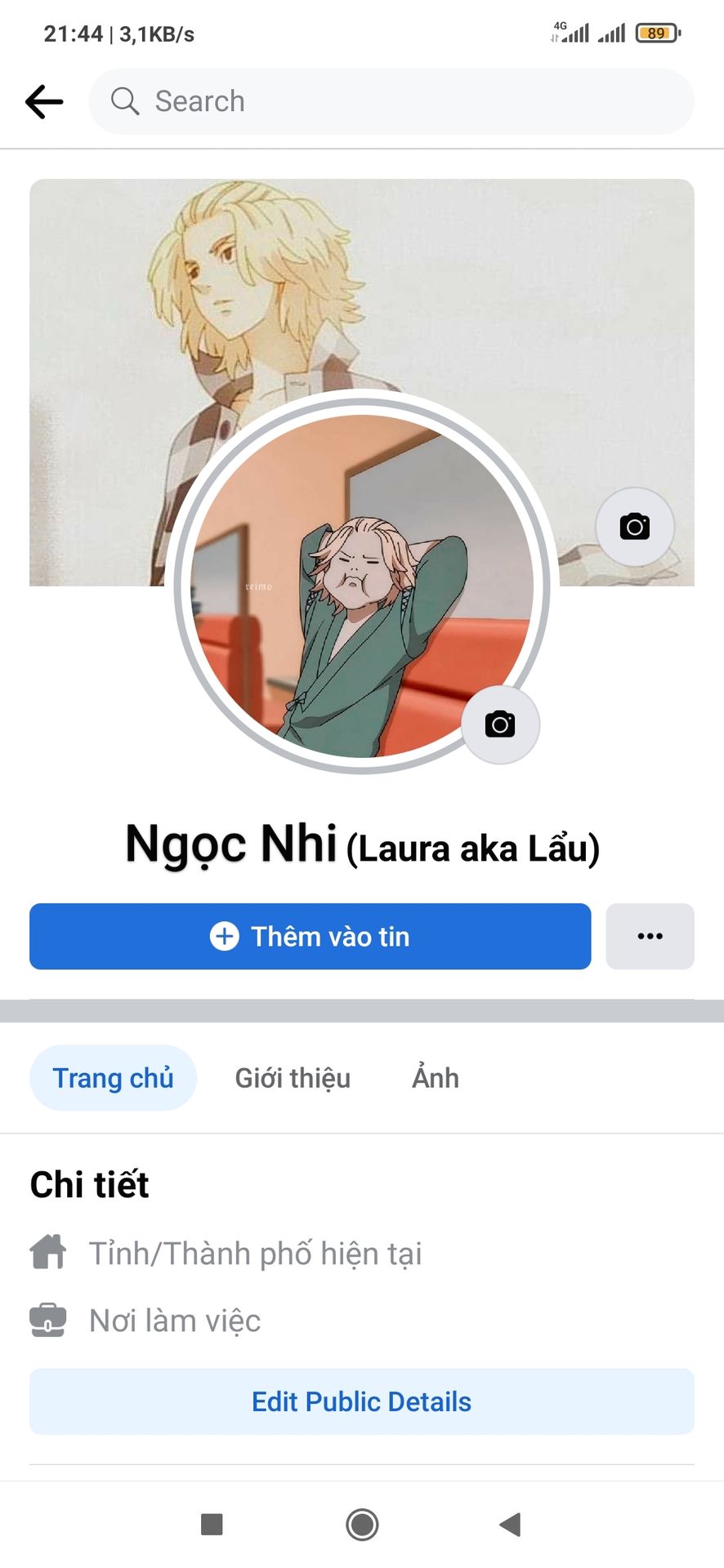Select the Trang chủ tab

point(113,1078)
